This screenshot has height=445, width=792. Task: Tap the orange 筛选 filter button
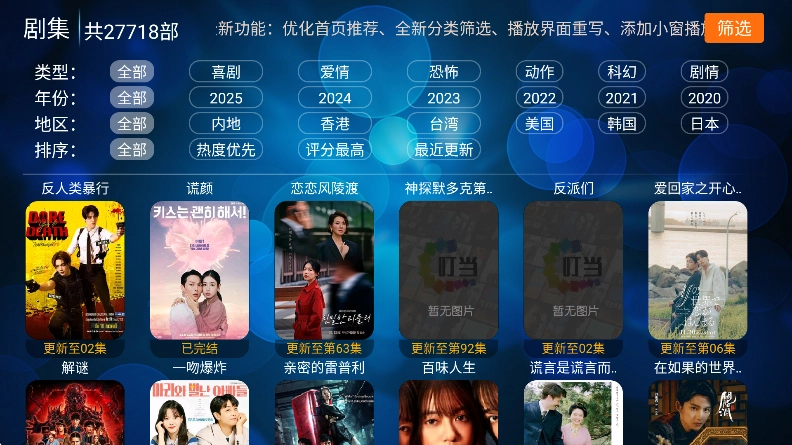tap(734, 28)
